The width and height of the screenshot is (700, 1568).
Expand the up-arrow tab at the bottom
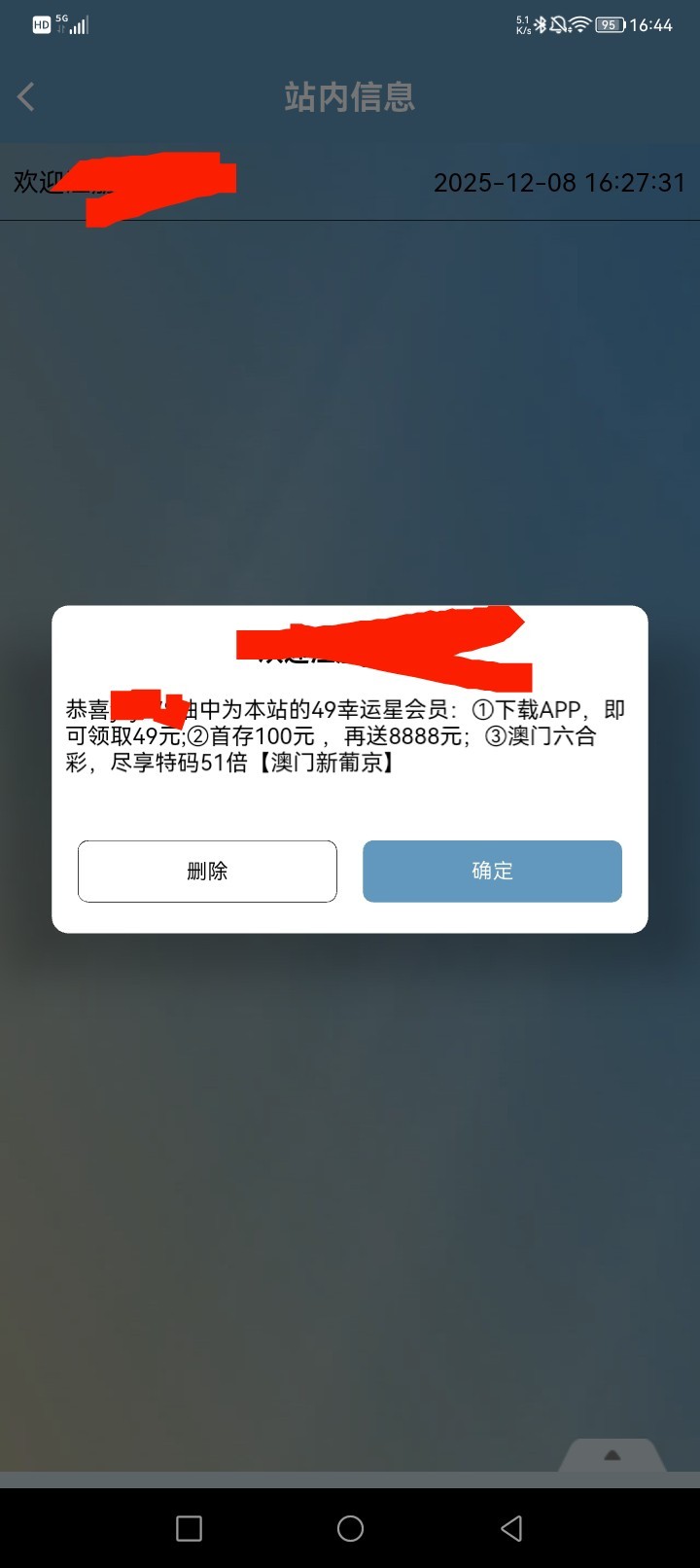(612, 1455)
